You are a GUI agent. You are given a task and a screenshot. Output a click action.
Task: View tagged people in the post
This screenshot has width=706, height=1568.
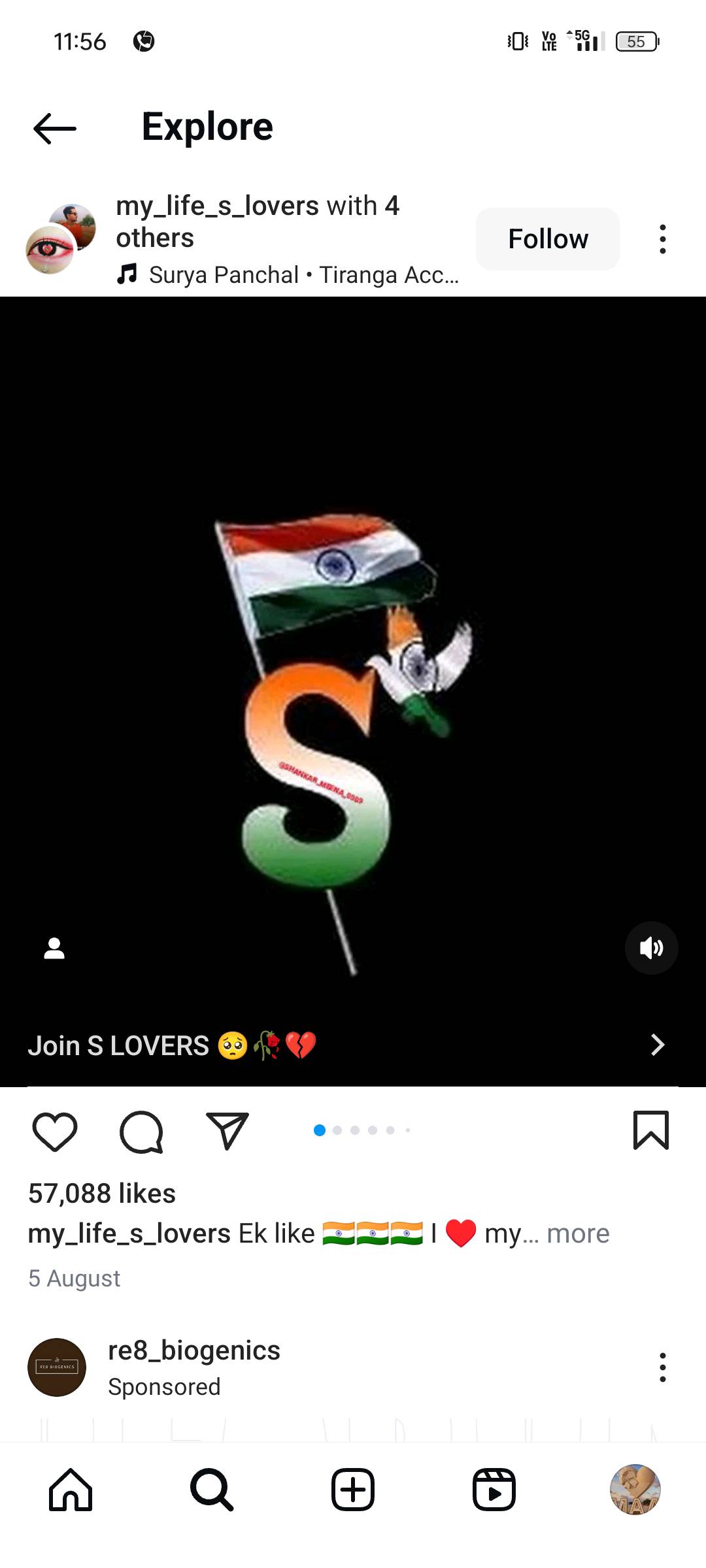(x=54, y=948)
